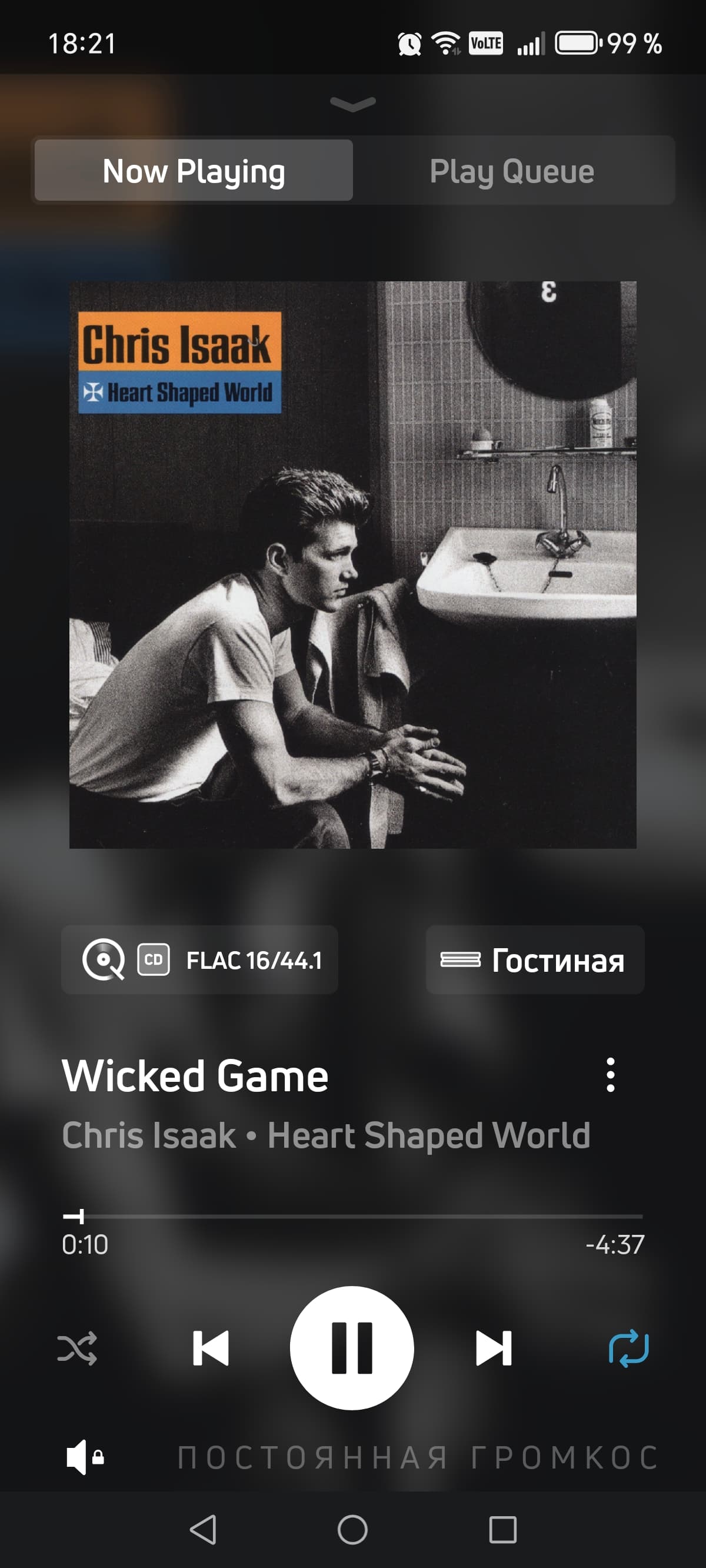Image resolution: width=706 pixels, height=1568 pixels.
Task: Select the Now Playing tab
Action: (194, 171)
